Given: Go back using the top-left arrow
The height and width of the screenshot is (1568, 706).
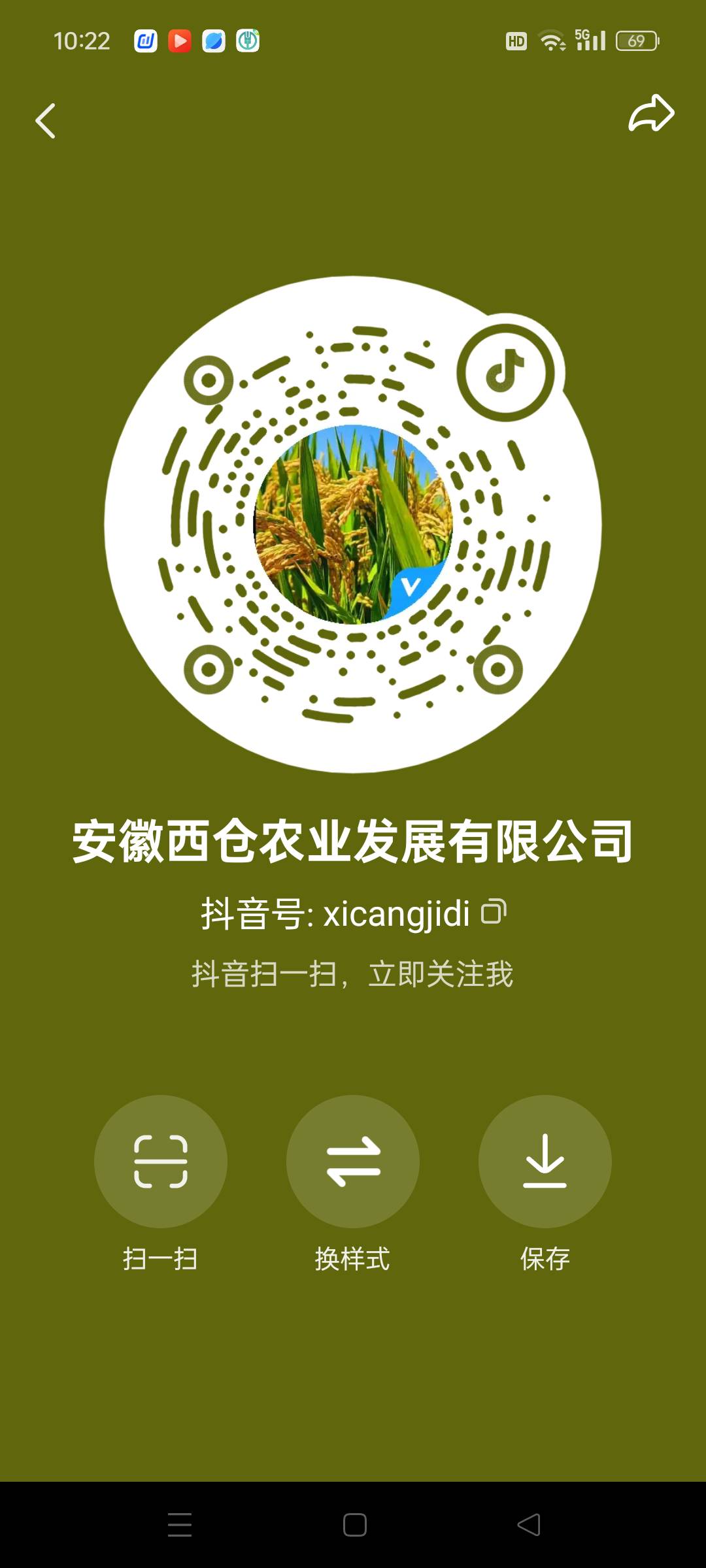Looking at the screenshot, I should (46, 122).
